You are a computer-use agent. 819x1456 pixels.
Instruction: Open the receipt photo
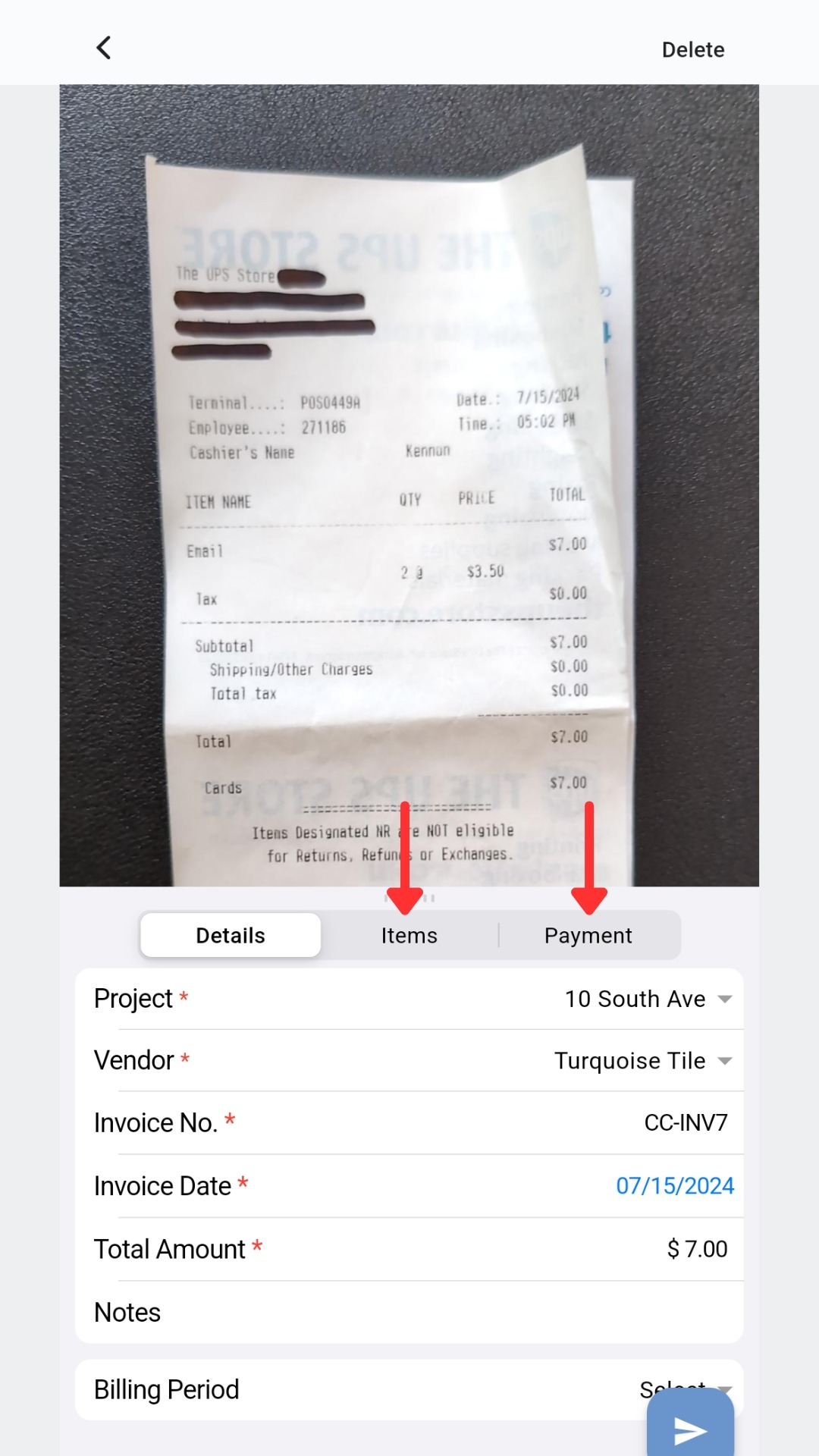tap(409, 485)
